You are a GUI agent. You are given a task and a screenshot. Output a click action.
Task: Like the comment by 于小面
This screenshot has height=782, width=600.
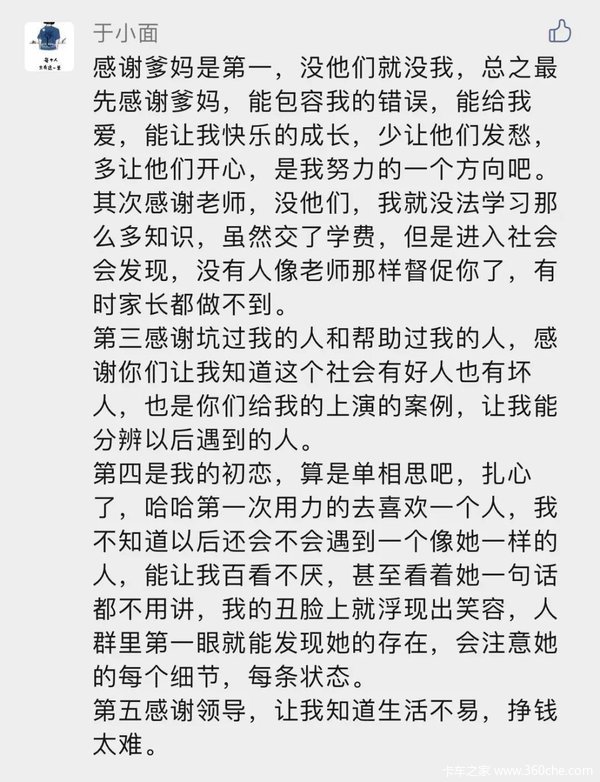(560, 32)
